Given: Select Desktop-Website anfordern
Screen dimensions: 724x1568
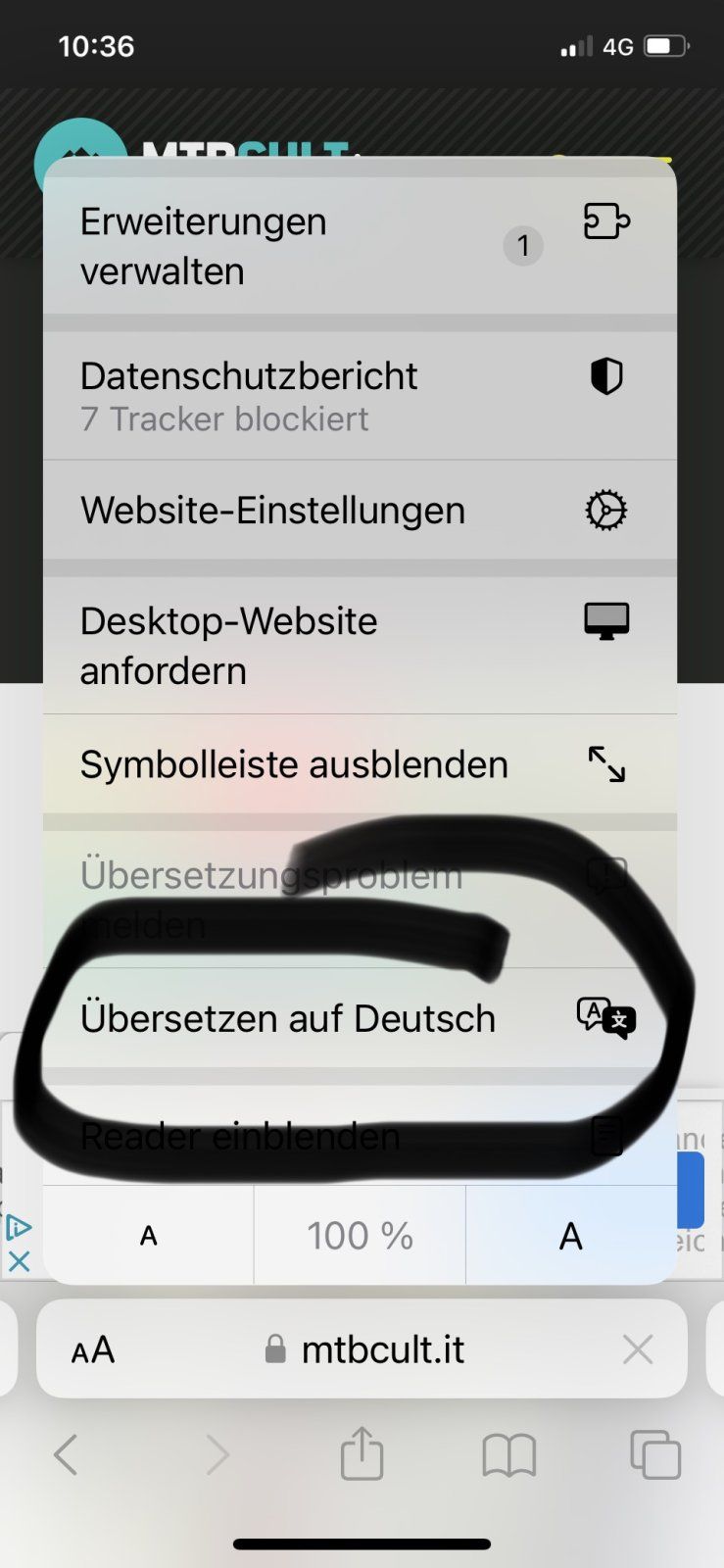Looking at the screenshot, I should pos(359,646).
